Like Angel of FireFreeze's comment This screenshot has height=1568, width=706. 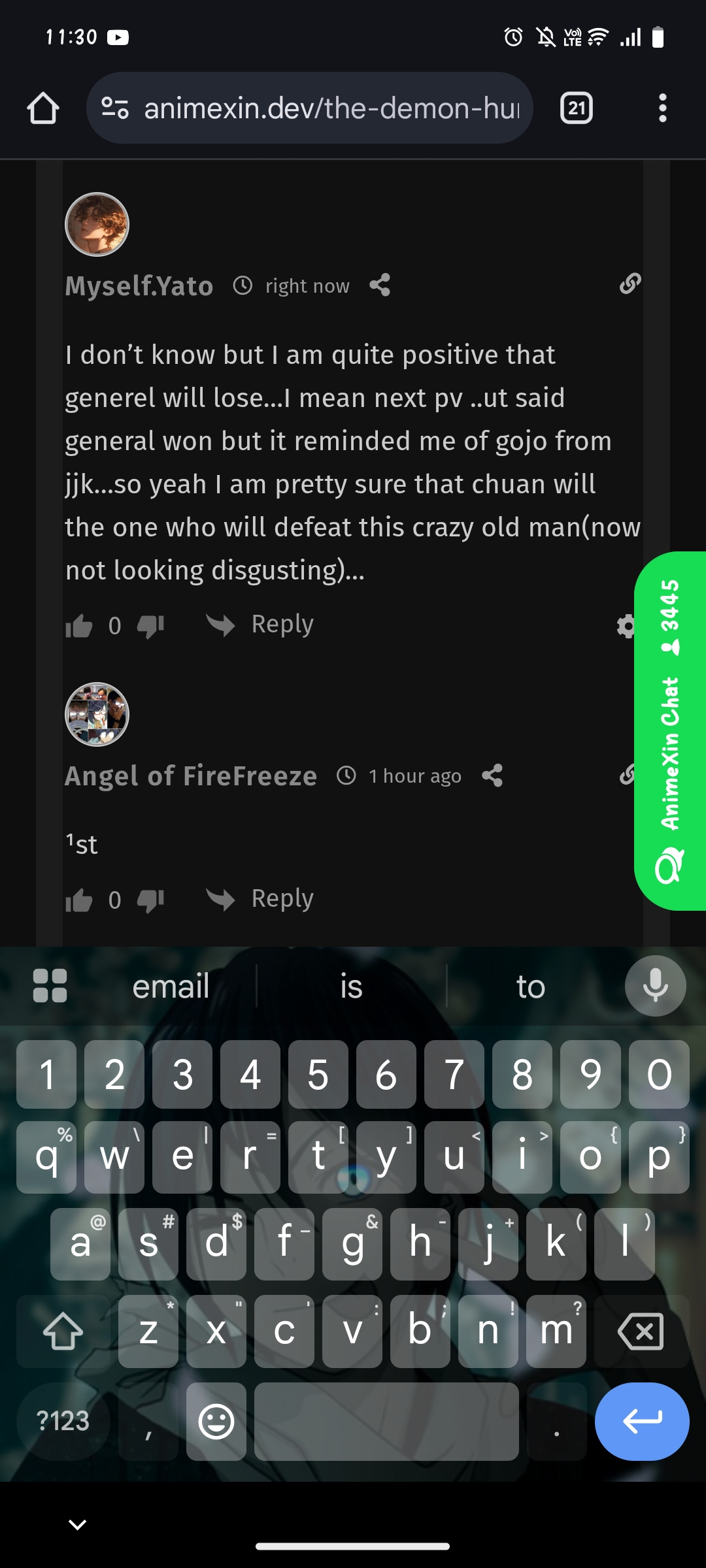pyautogui.click(x=79, y=900)
